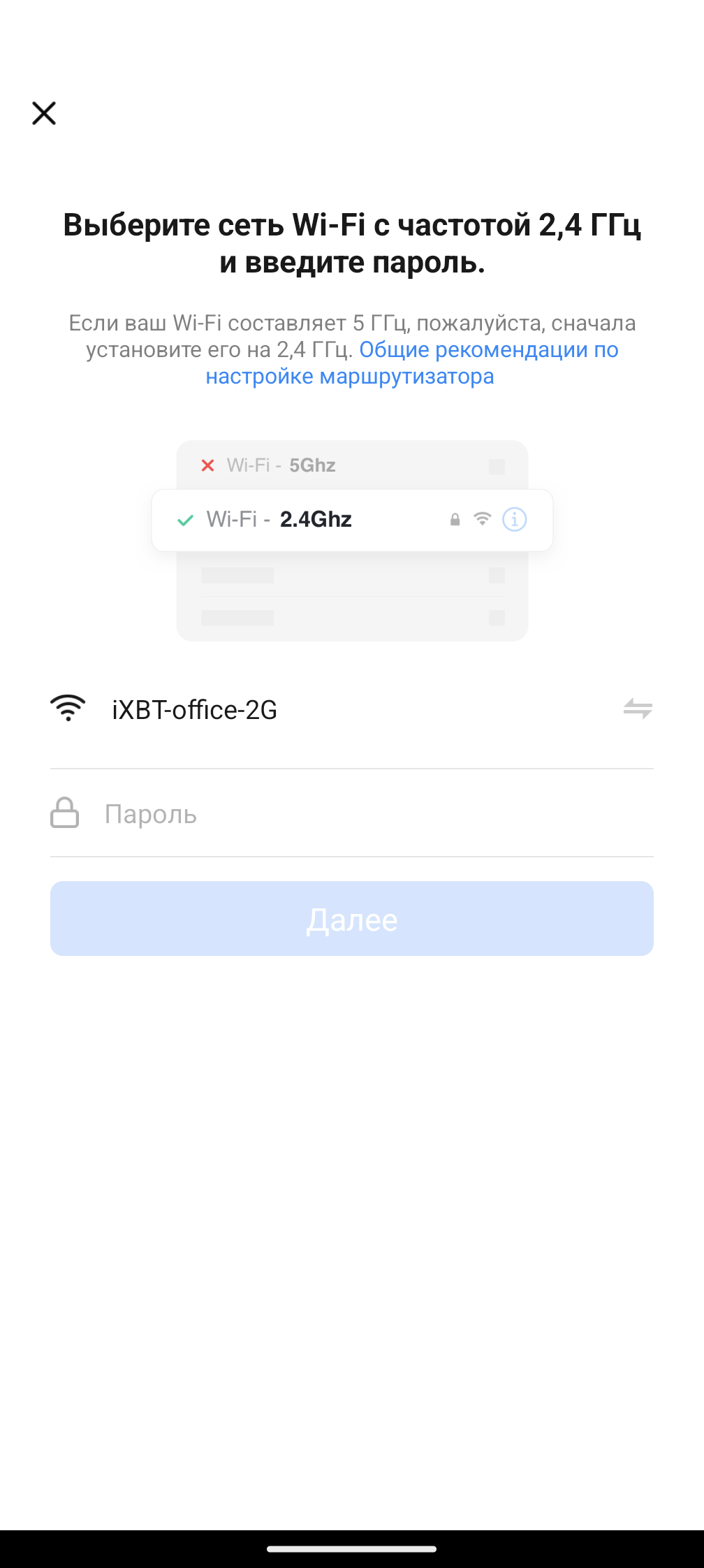Tap the Далее button
Image resolution: width=704 pixels, height=1568 pixels.
pyautogui.click(x=352, y=918)
